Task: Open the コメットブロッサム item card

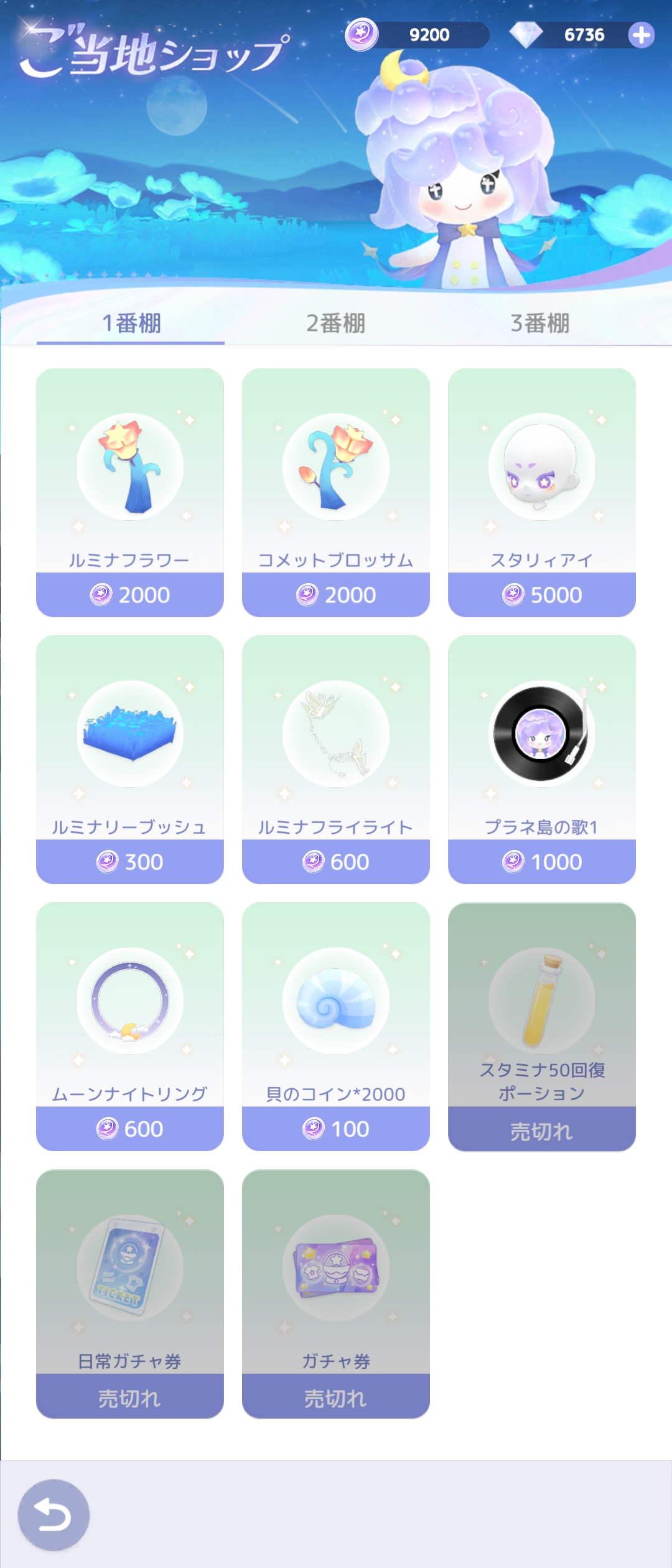Action: click(336, 492)
